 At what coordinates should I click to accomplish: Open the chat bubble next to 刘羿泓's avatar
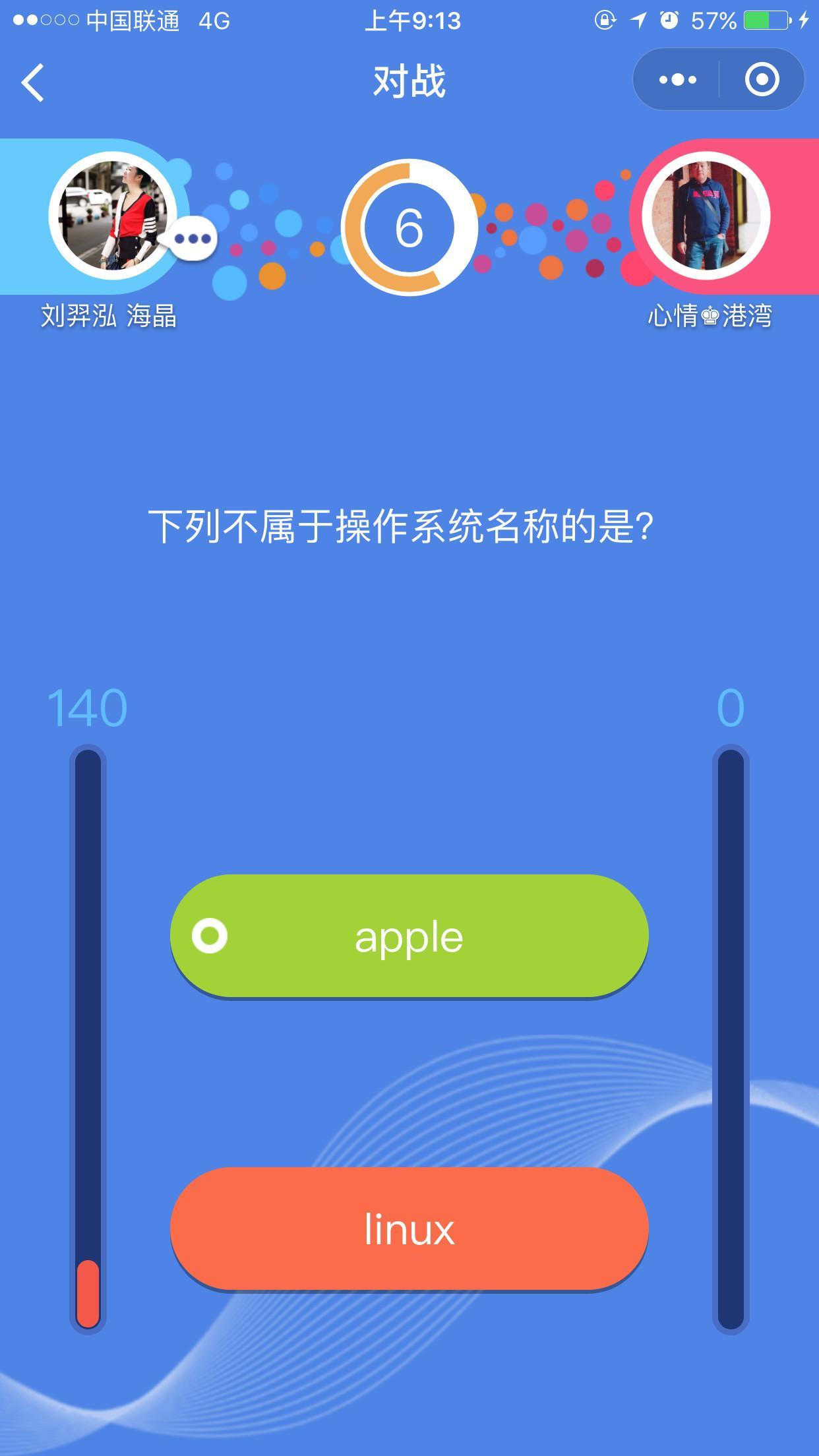click(x=193, y=238)
